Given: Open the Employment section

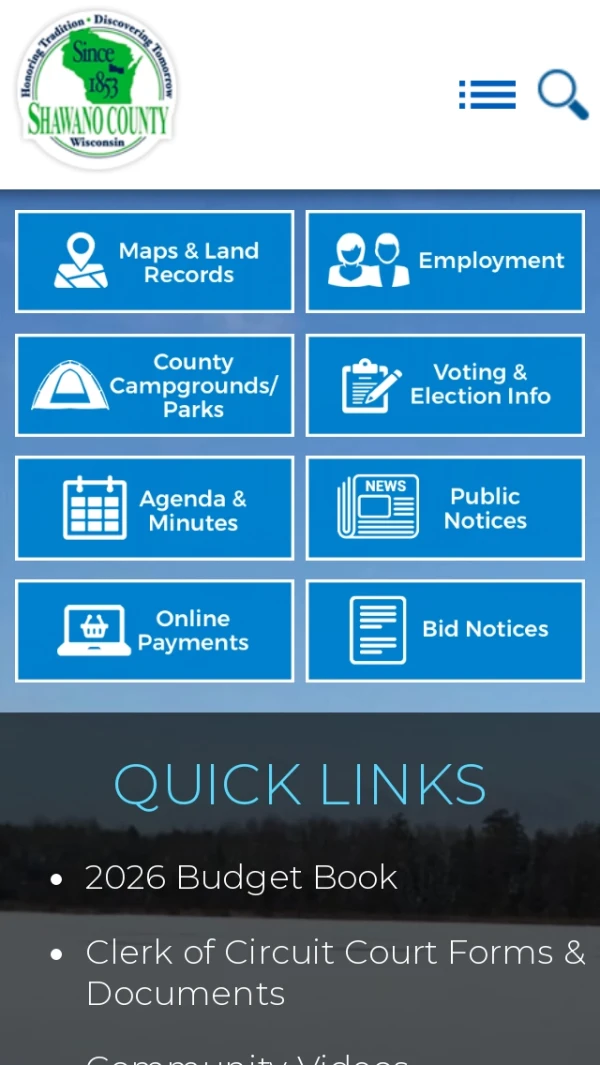Looking at the screenshot, I should [445, 262].
